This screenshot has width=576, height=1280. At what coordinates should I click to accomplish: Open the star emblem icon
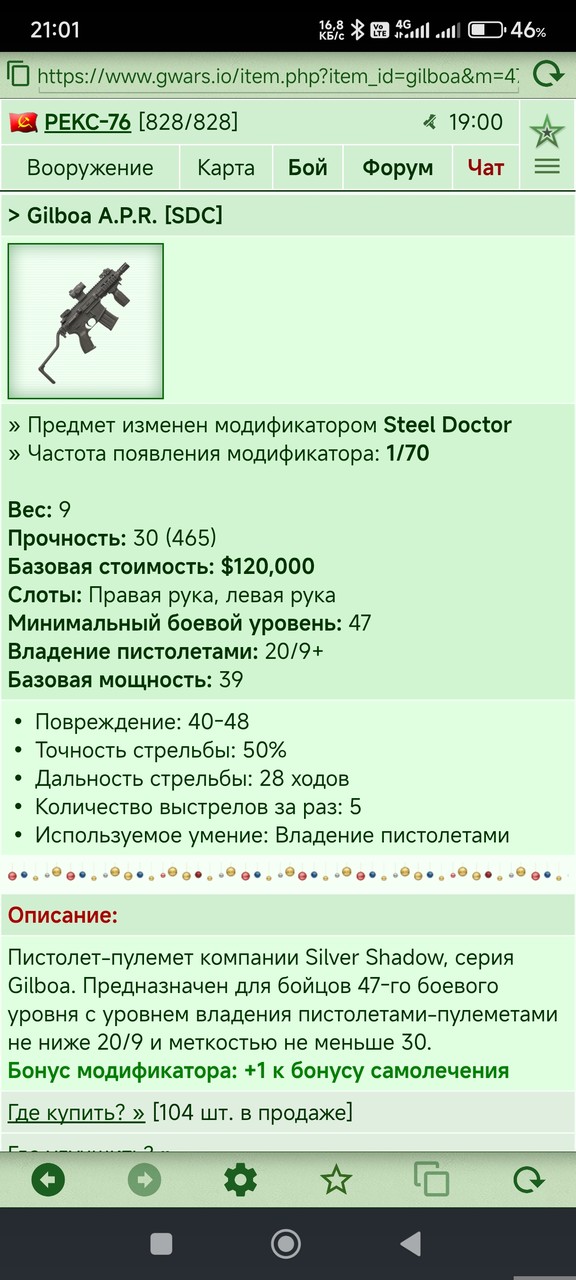pos(547,132)
